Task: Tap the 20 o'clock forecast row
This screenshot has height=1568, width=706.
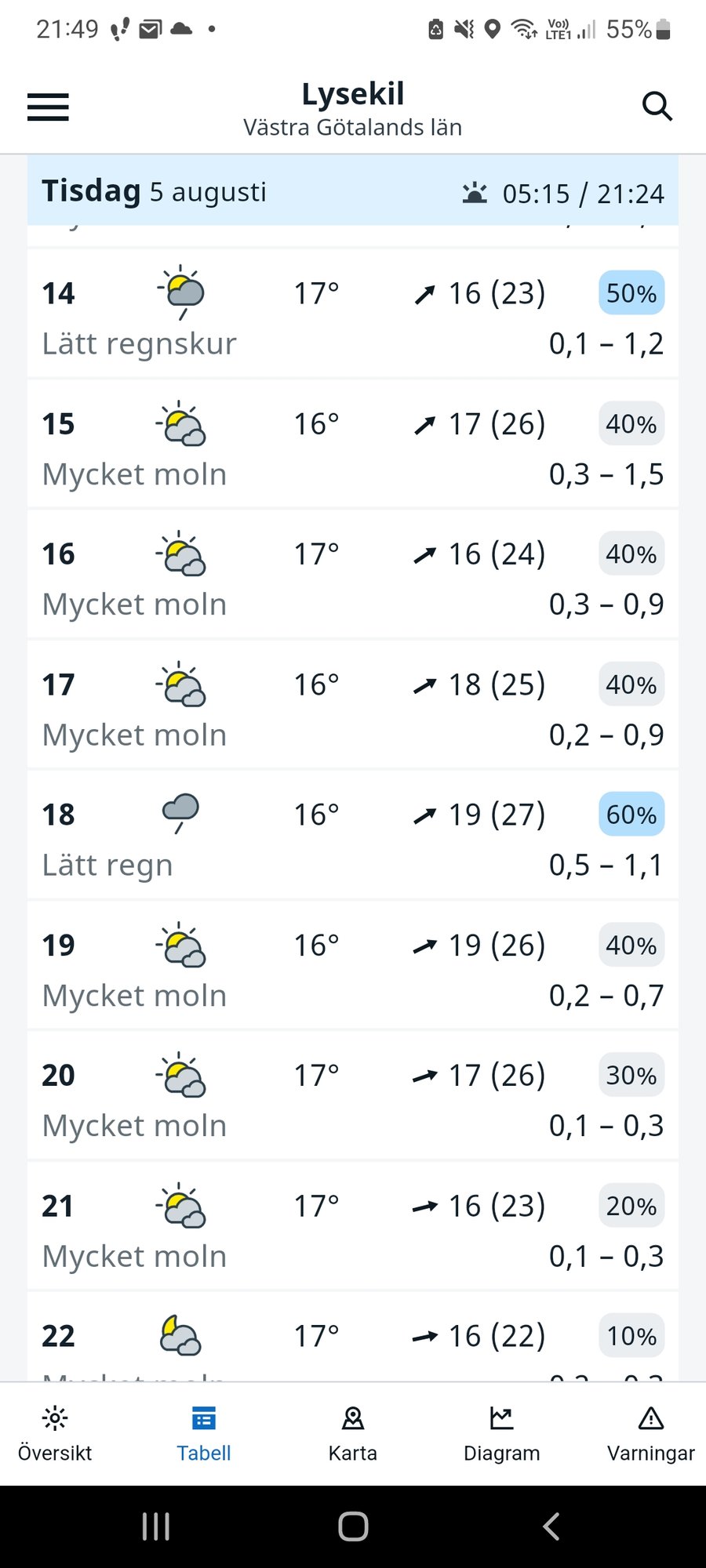Action: coord(353,1096)
